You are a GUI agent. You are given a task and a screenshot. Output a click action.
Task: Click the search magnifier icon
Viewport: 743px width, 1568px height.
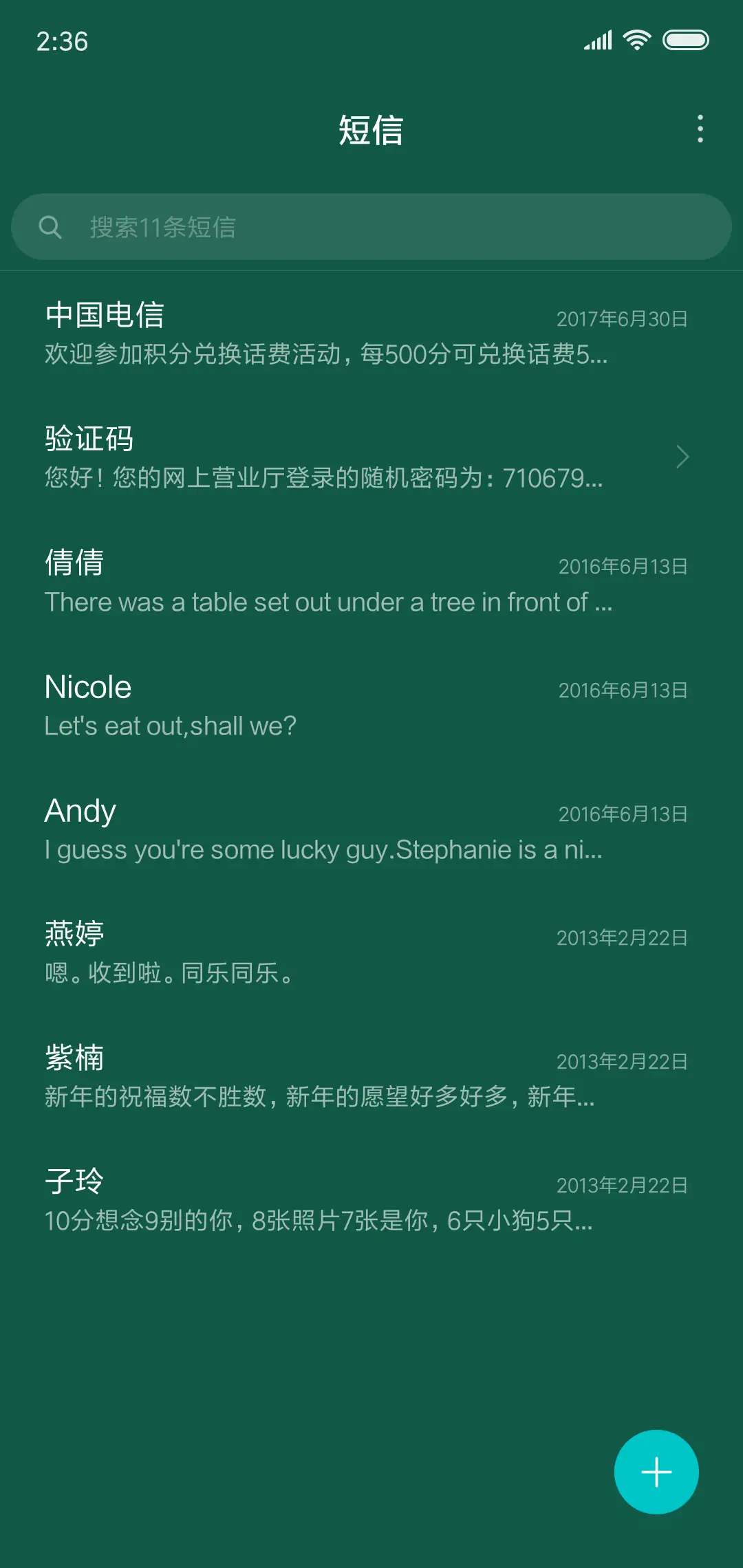(x=52, y=227)
